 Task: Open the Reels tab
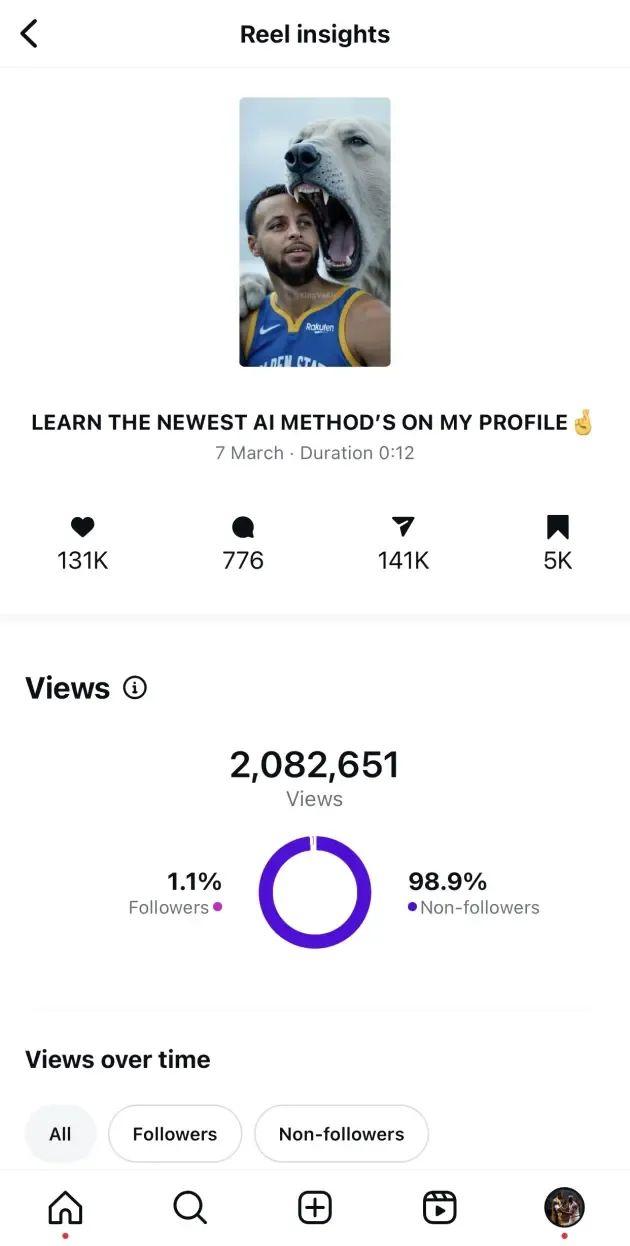[x=439, y=1208]
